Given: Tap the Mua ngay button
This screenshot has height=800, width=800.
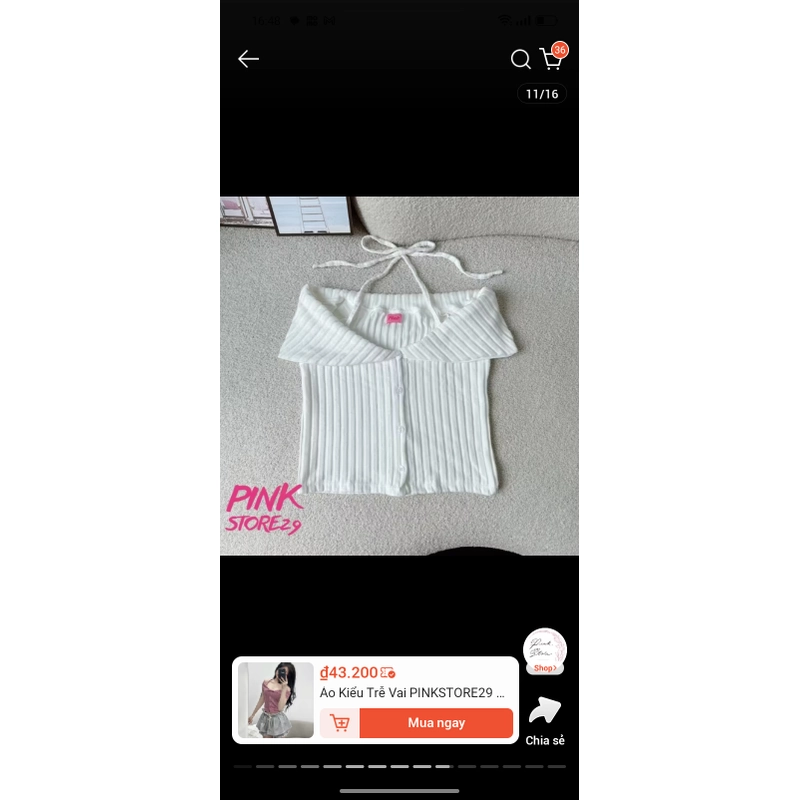Looking at the screenshot, I should 436,723.
